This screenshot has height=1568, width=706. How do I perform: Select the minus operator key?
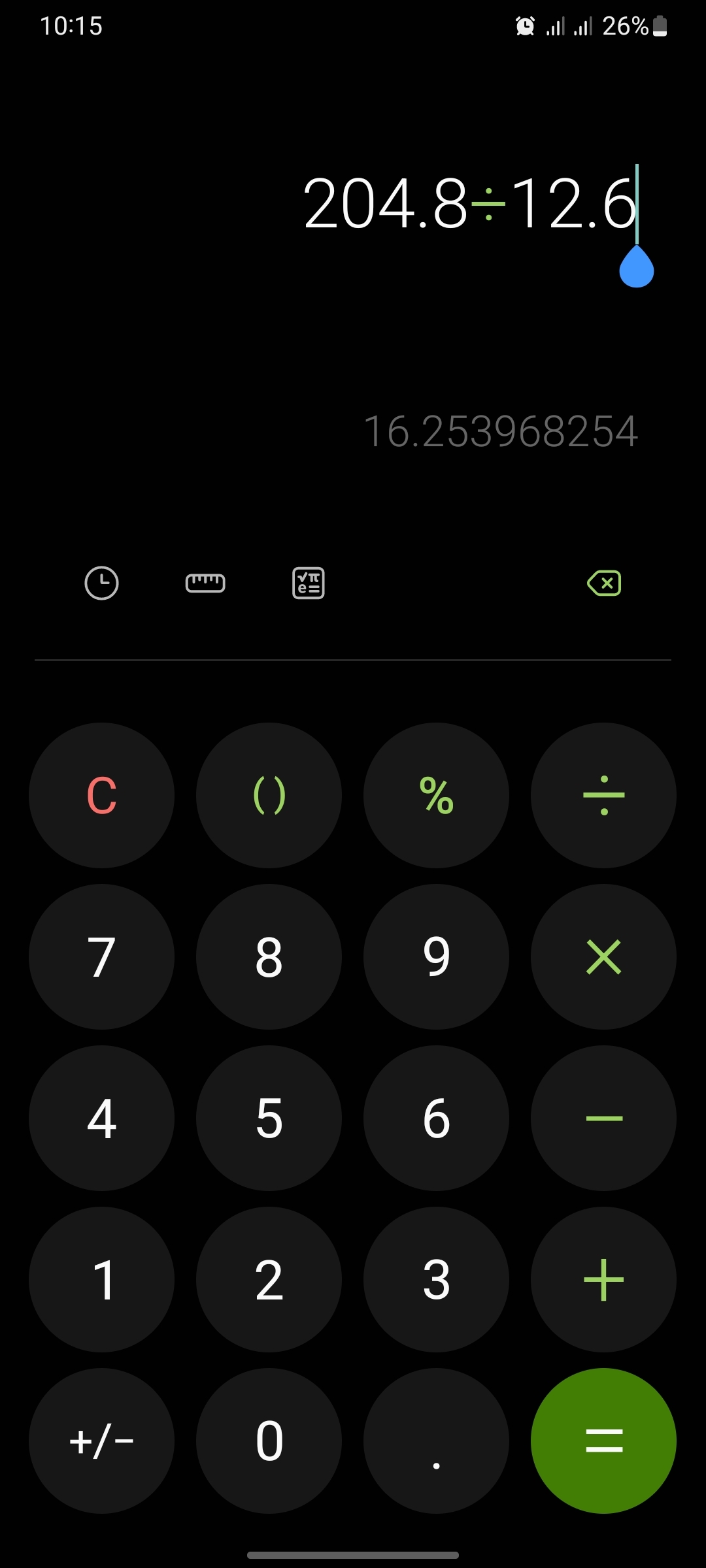pyautogui.click(x=603, y=1118)
